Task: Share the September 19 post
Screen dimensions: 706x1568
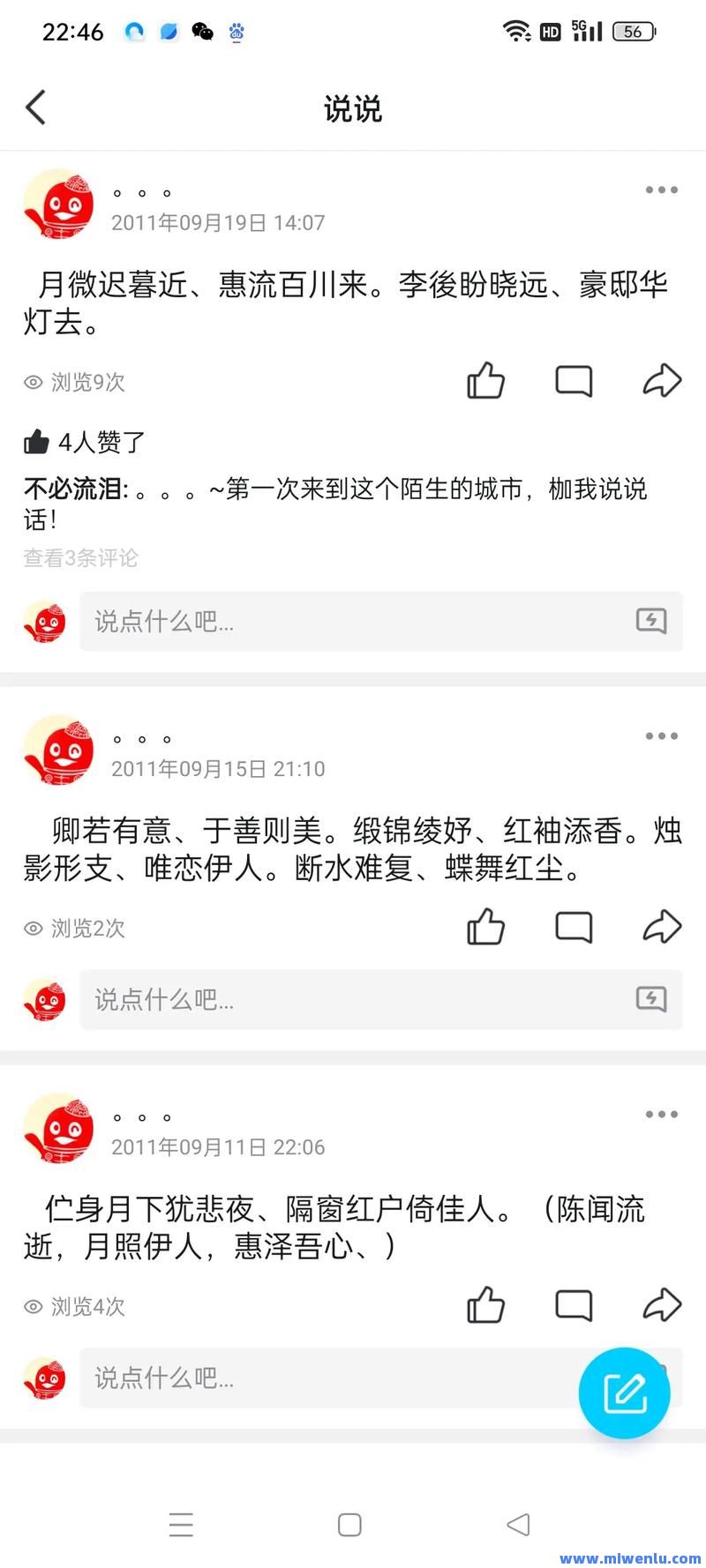Action: coord(662,380)
